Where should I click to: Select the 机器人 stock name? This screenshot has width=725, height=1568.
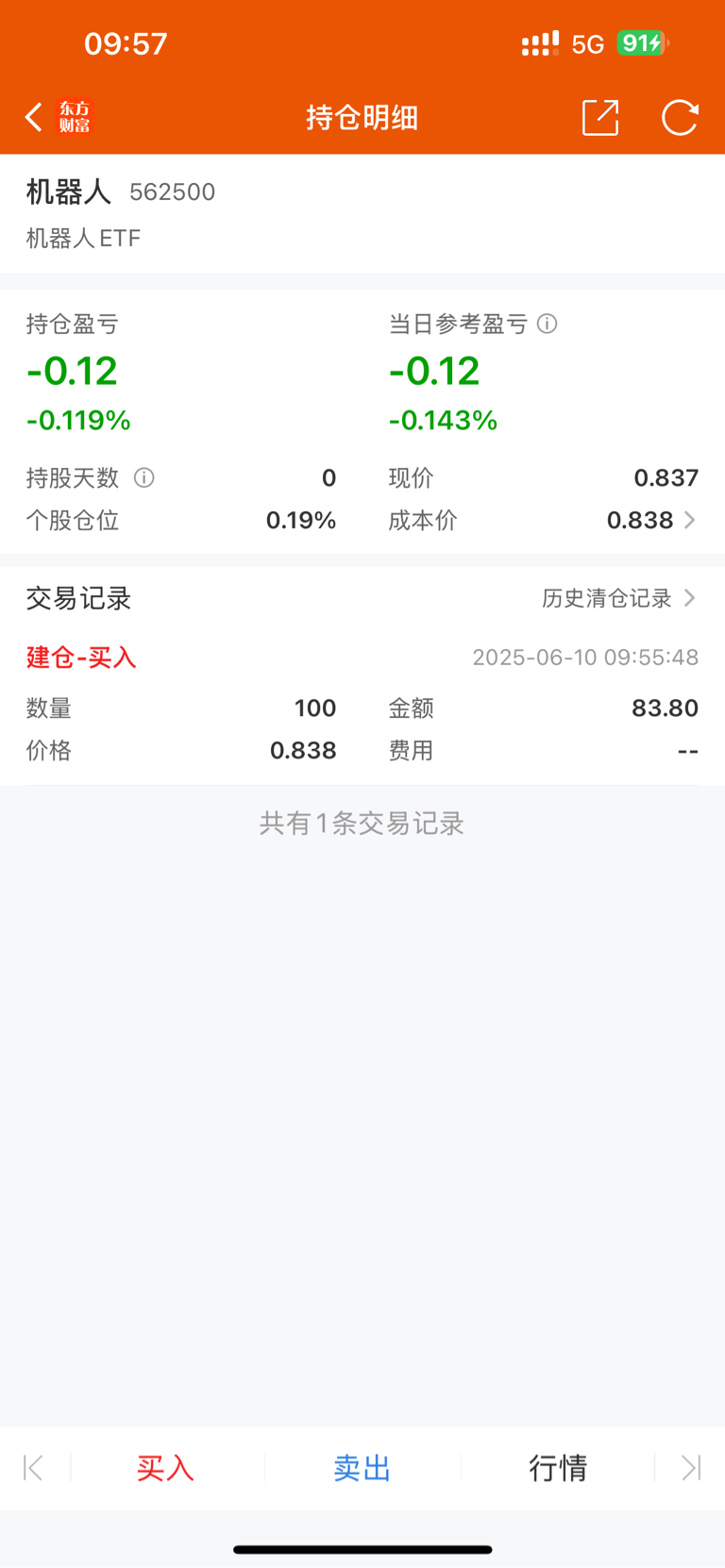69,192
